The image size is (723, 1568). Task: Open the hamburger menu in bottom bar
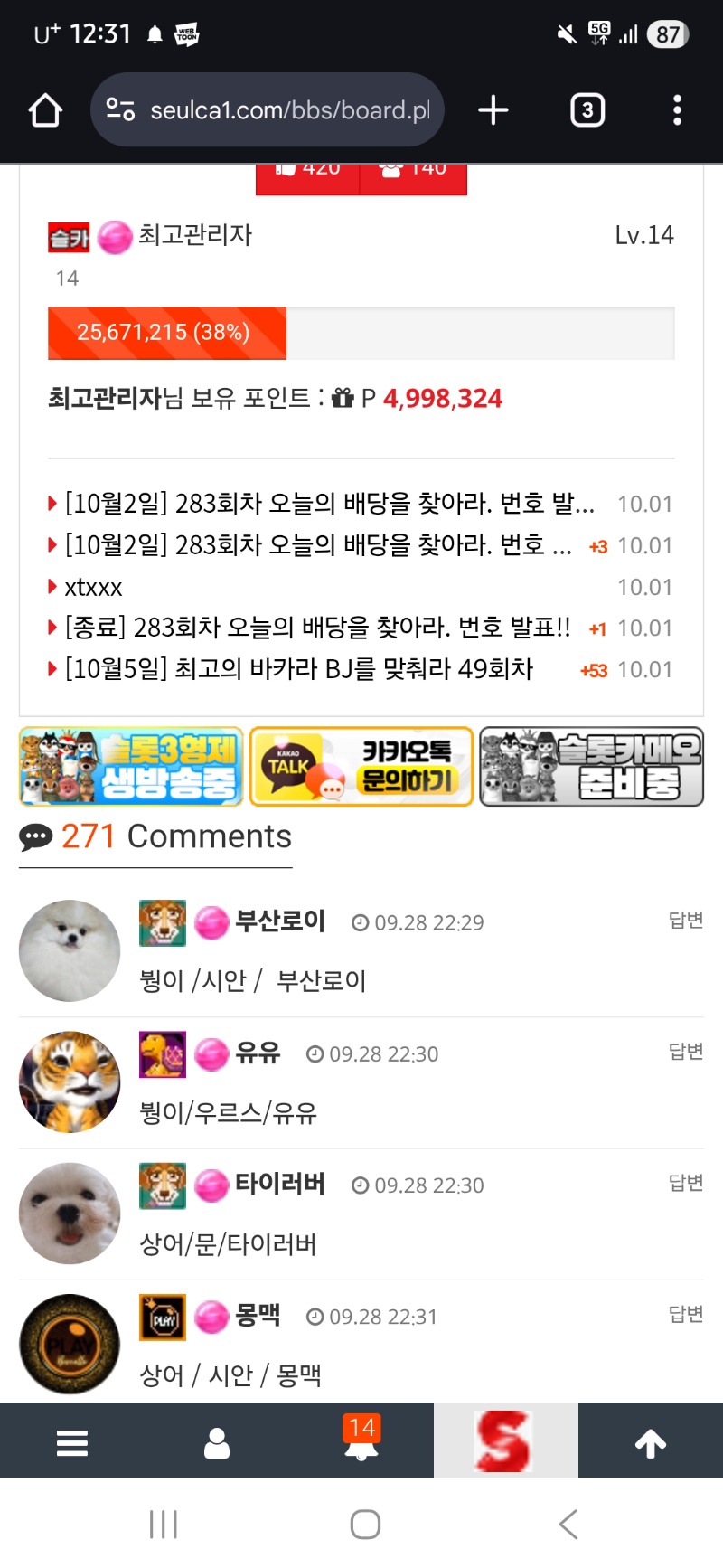click(72, 1442)
